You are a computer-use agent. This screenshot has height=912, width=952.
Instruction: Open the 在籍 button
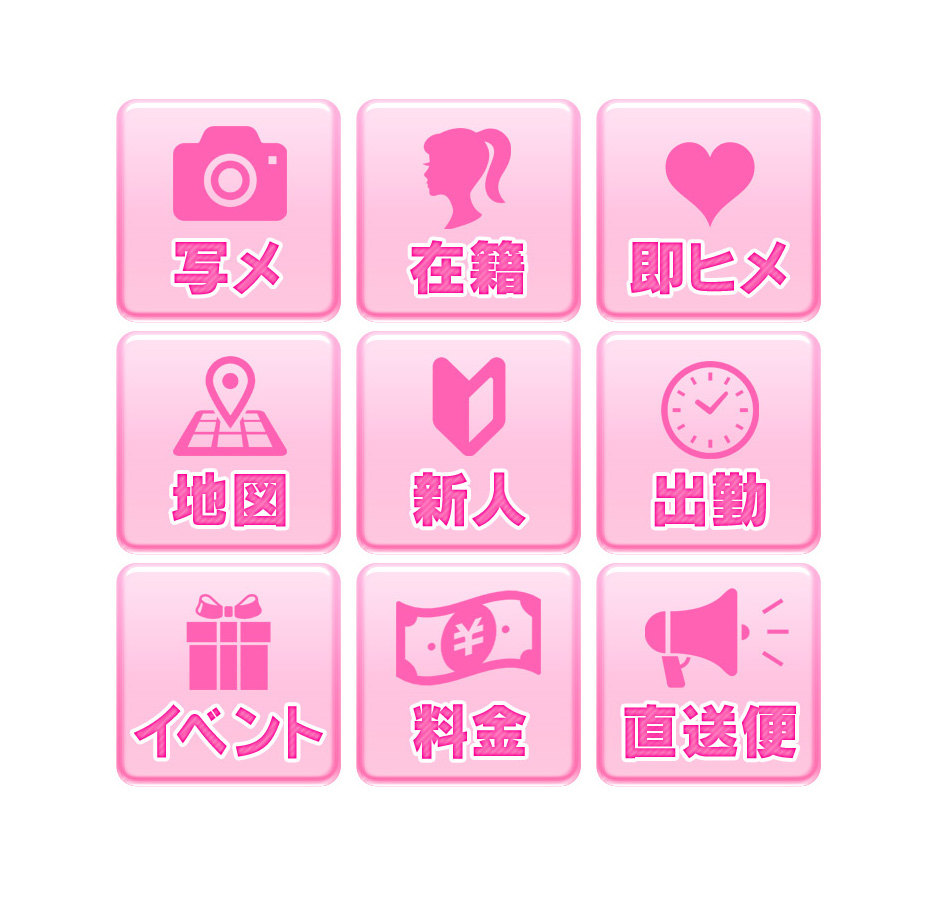[468, 210]
